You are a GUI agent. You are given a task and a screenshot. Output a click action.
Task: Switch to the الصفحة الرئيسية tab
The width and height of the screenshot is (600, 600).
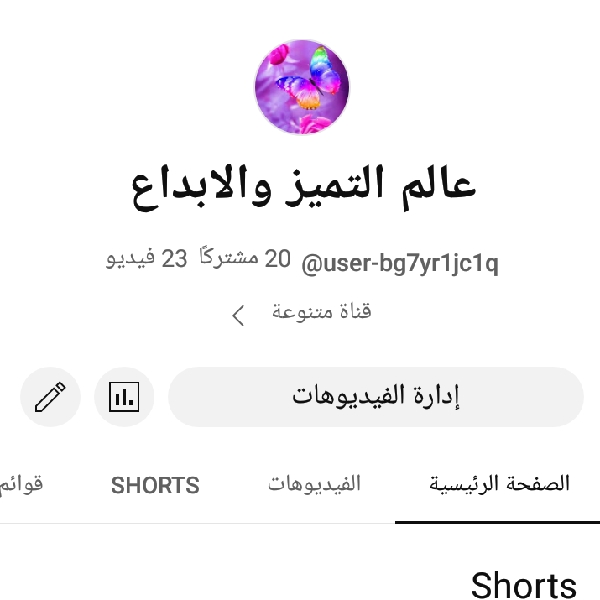(499, 485)
